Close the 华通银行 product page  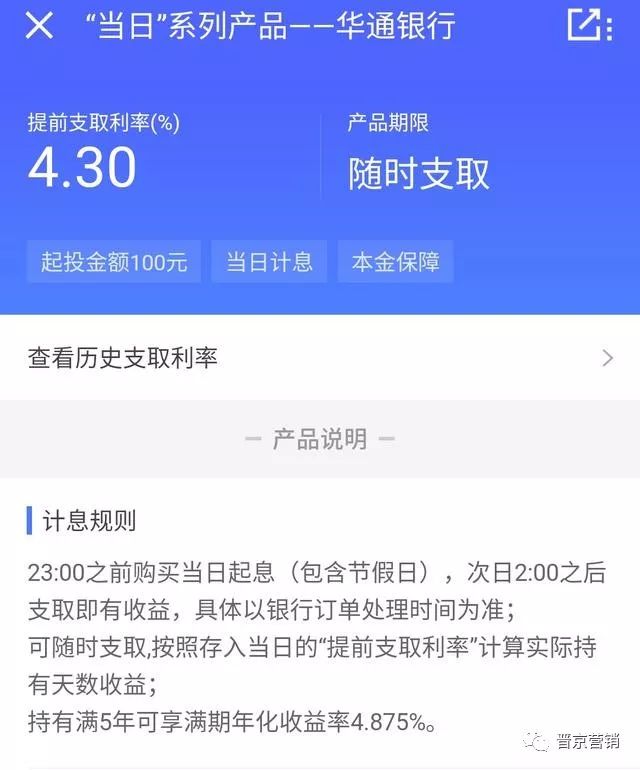click(x=39, y=26)
